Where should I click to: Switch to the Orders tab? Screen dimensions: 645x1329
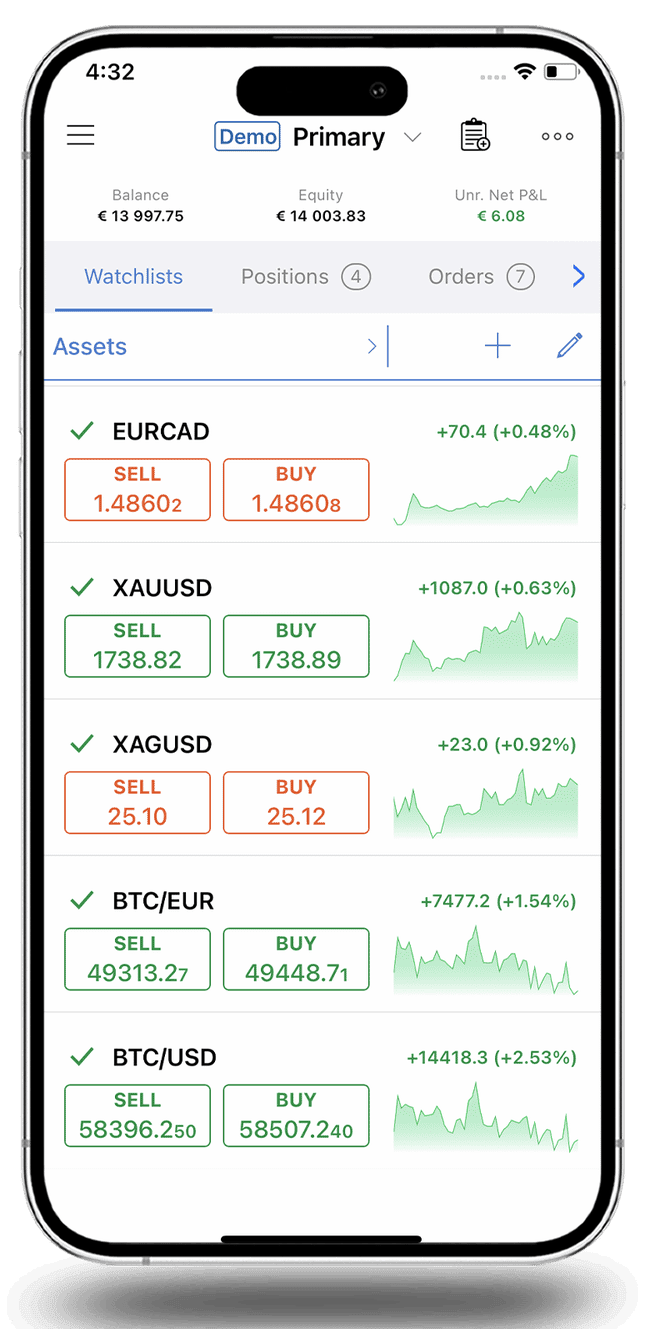tap(480, 277)
